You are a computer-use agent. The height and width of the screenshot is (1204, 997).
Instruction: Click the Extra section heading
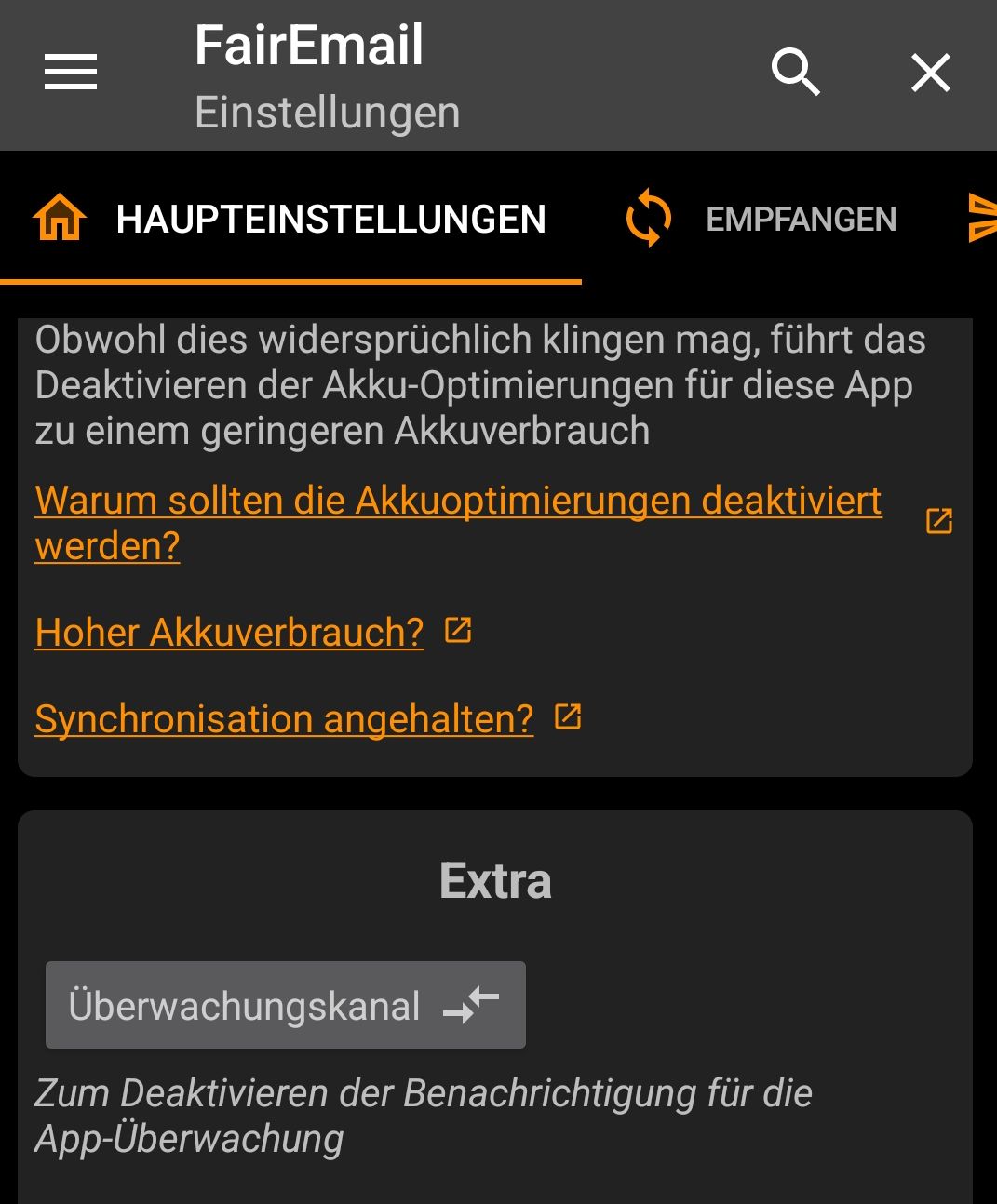click(495, 880)
